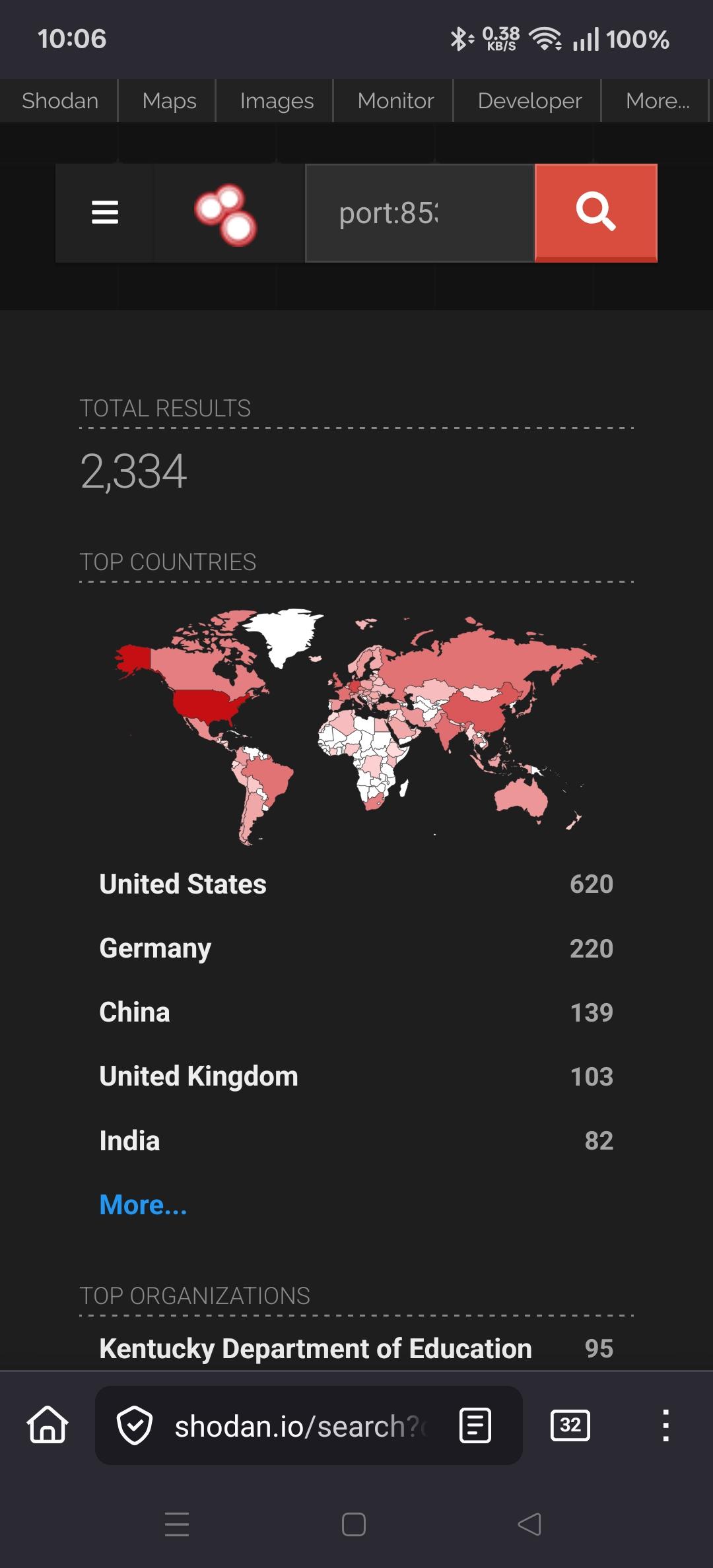Open the browser tab switcher showing 32
The height and width of the screenshot is (1568, 713).
point(570,1425)
